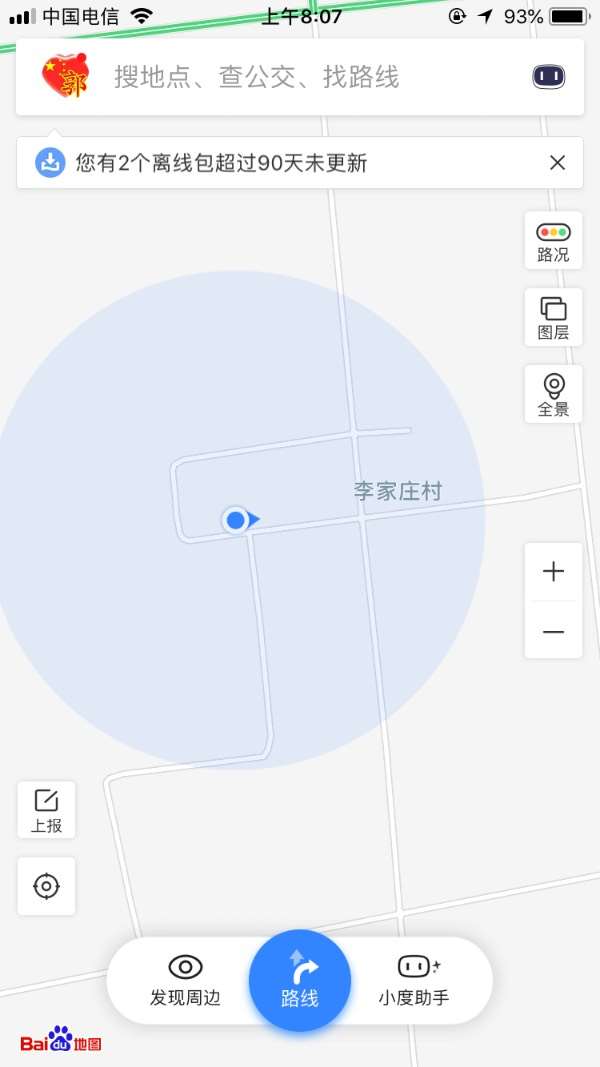Open the 图层 map layers panel
Screen dimensions: 600x1067
click(x=553, y=317)
